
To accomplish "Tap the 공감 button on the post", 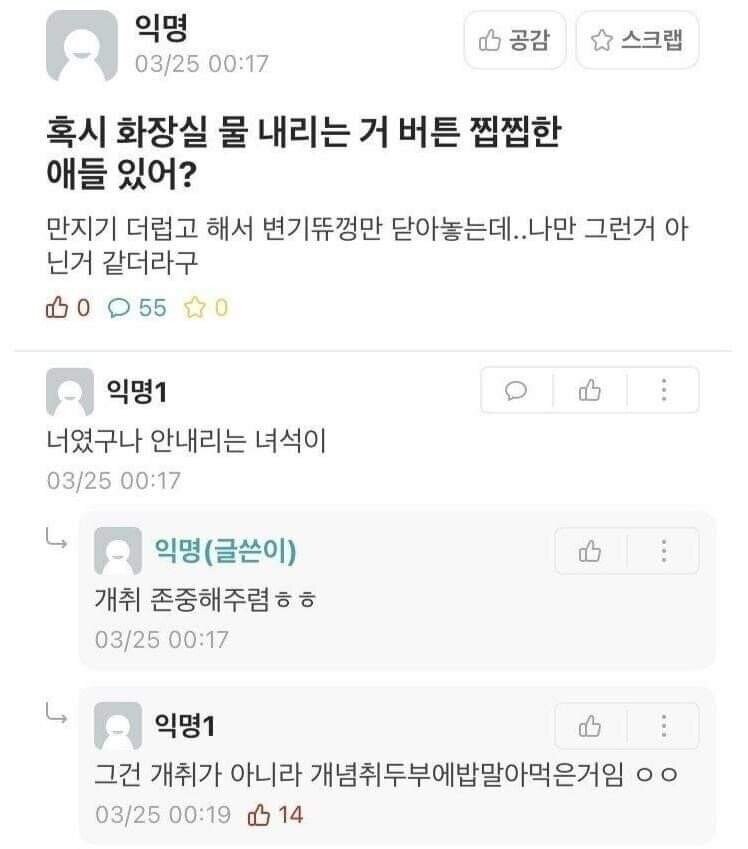I will click(x=514, y=40).
